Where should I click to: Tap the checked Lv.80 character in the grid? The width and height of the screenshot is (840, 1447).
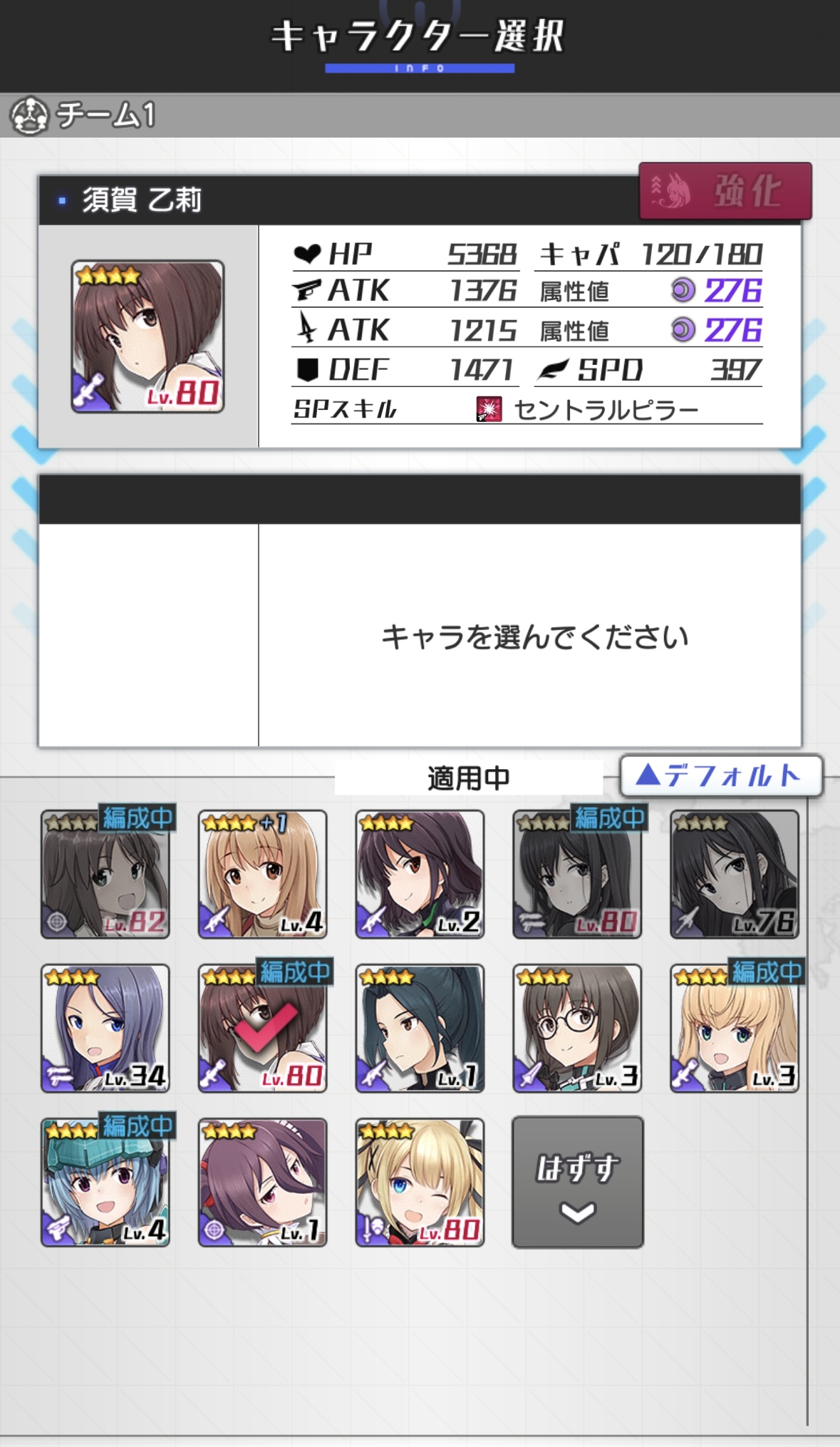click(x=262, y=1028)
